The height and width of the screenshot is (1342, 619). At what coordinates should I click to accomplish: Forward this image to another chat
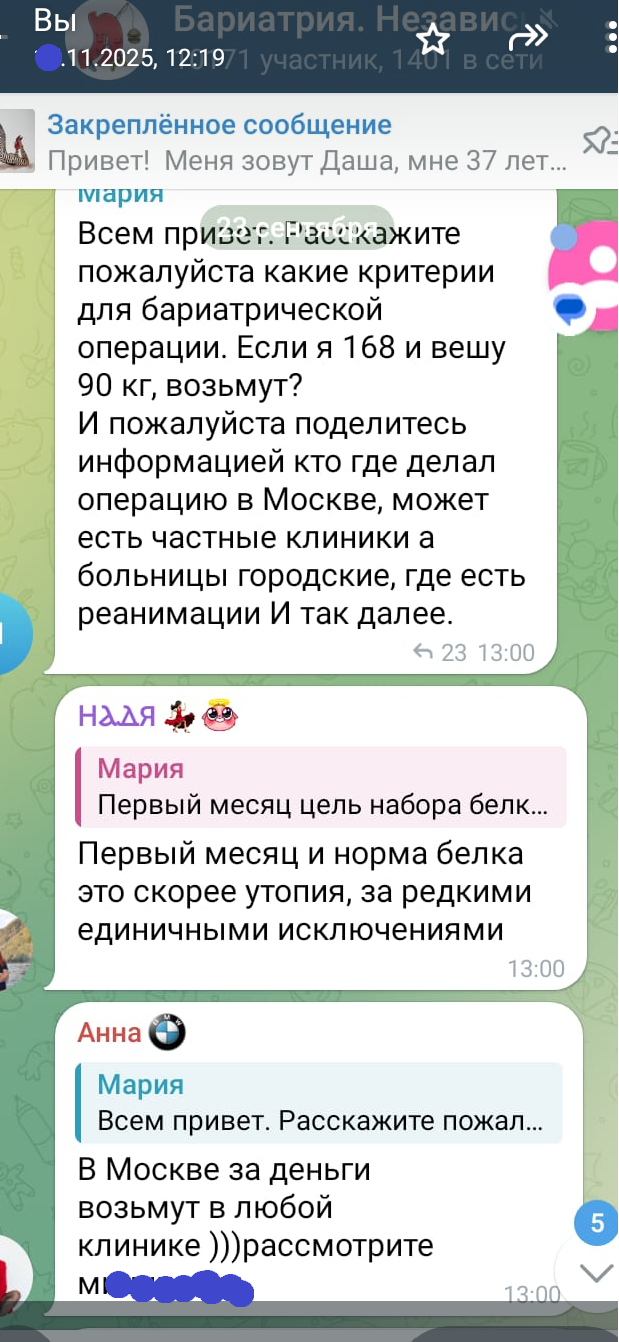[x=527, y=38]
